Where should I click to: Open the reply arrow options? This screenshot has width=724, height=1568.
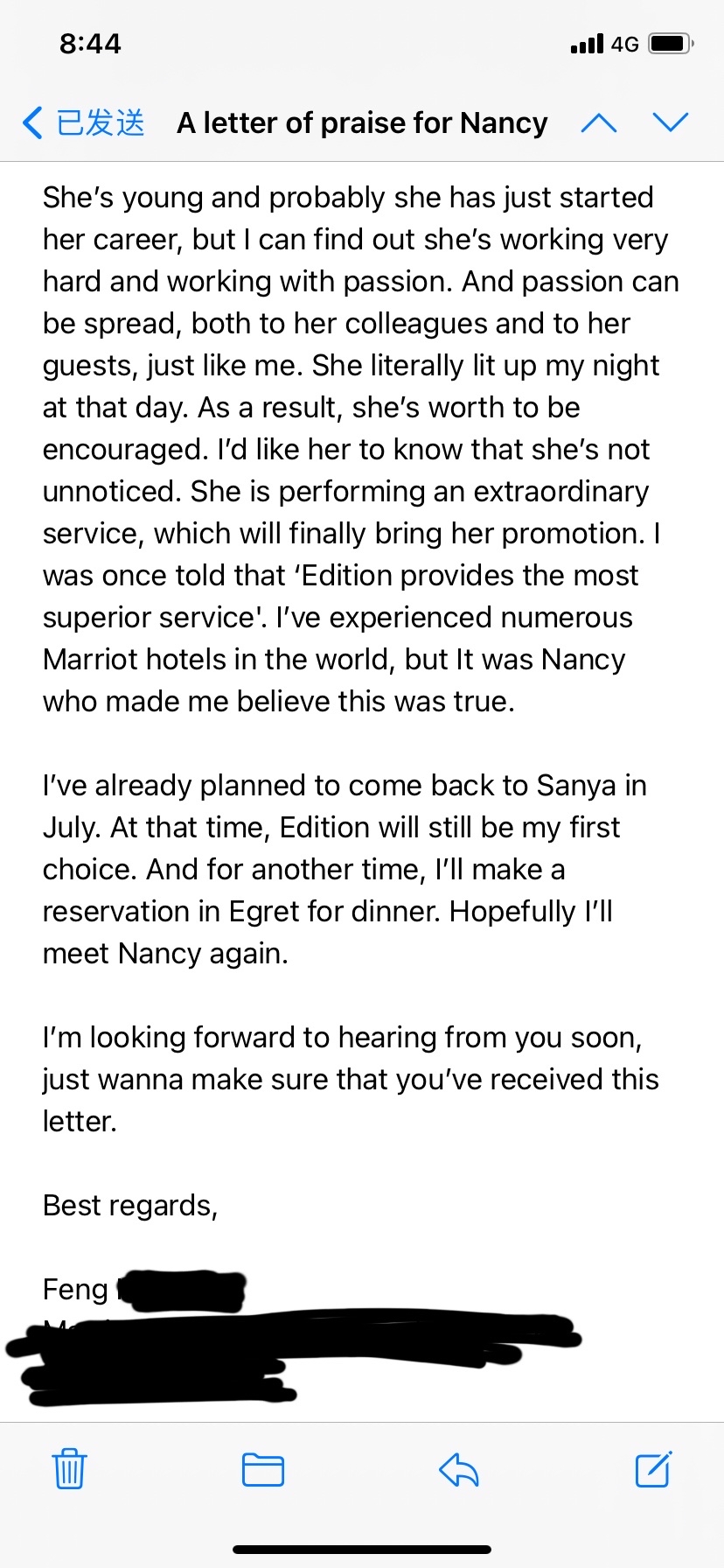[459, 1469]
